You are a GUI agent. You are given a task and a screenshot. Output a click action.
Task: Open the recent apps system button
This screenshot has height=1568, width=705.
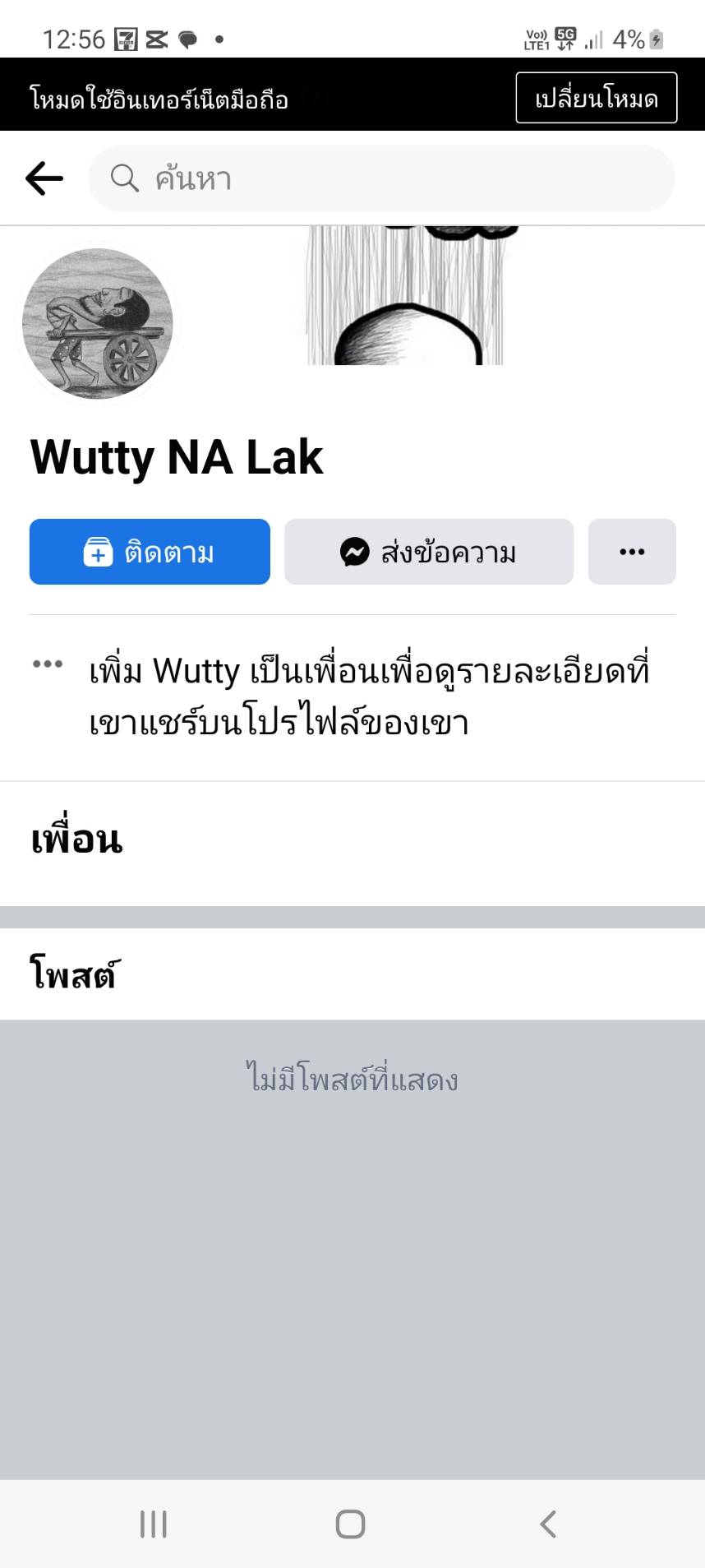pyautogui.click(x=154, y=1524)
